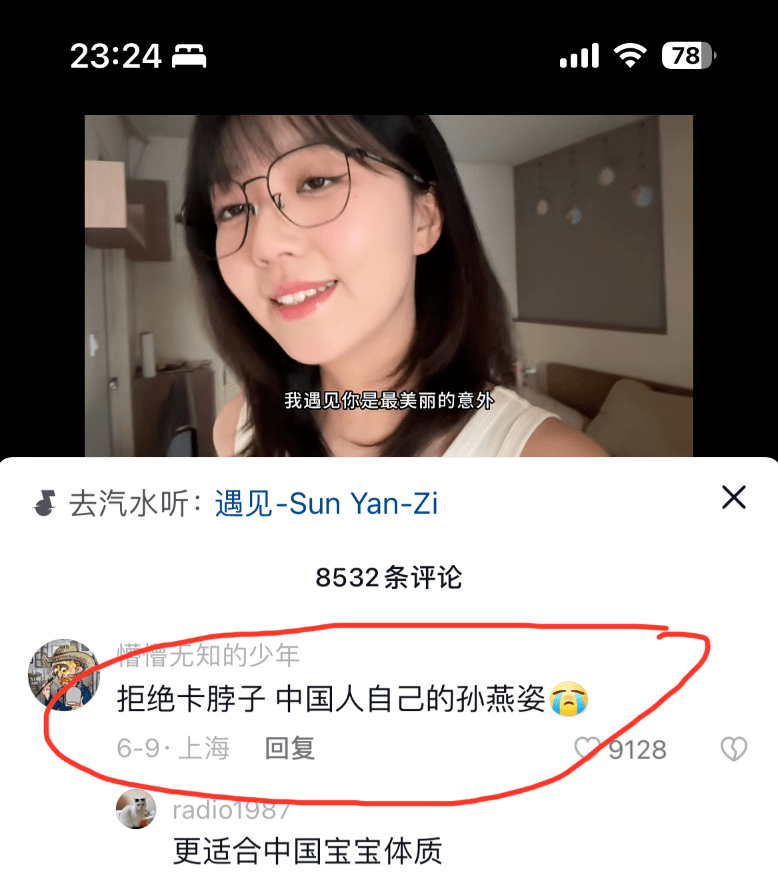Open 懵懵无知的少年's profile avatar
The height and width of the screenshot is (880, 778).
[64, 675]
